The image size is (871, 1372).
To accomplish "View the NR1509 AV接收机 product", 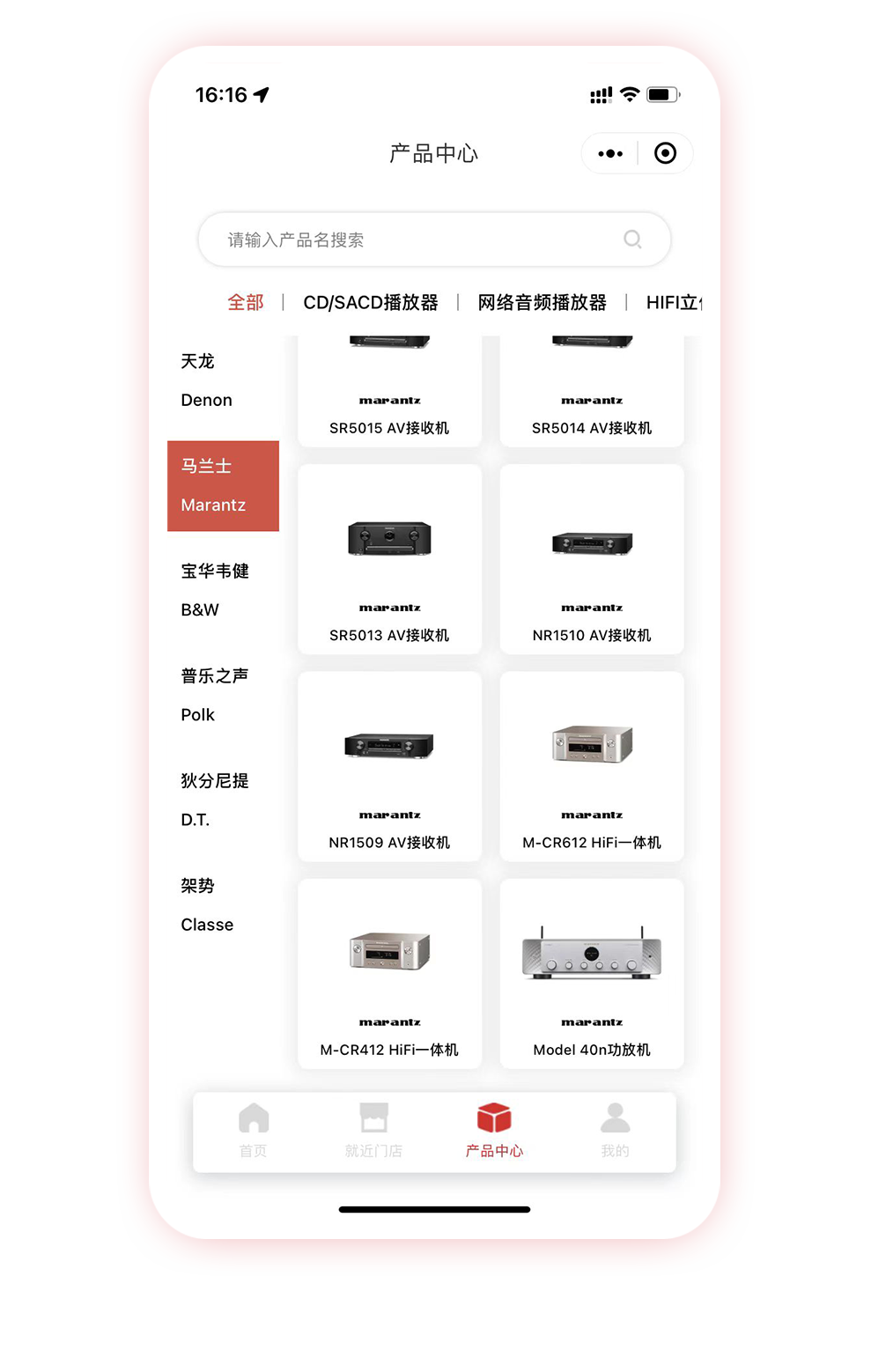I will tap(389, 766).
